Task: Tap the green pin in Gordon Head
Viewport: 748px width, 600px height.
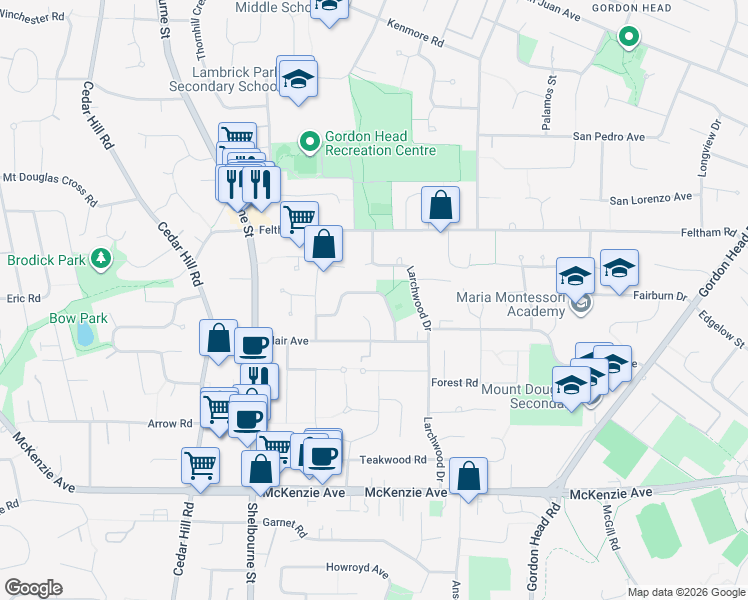Action: 629,38
